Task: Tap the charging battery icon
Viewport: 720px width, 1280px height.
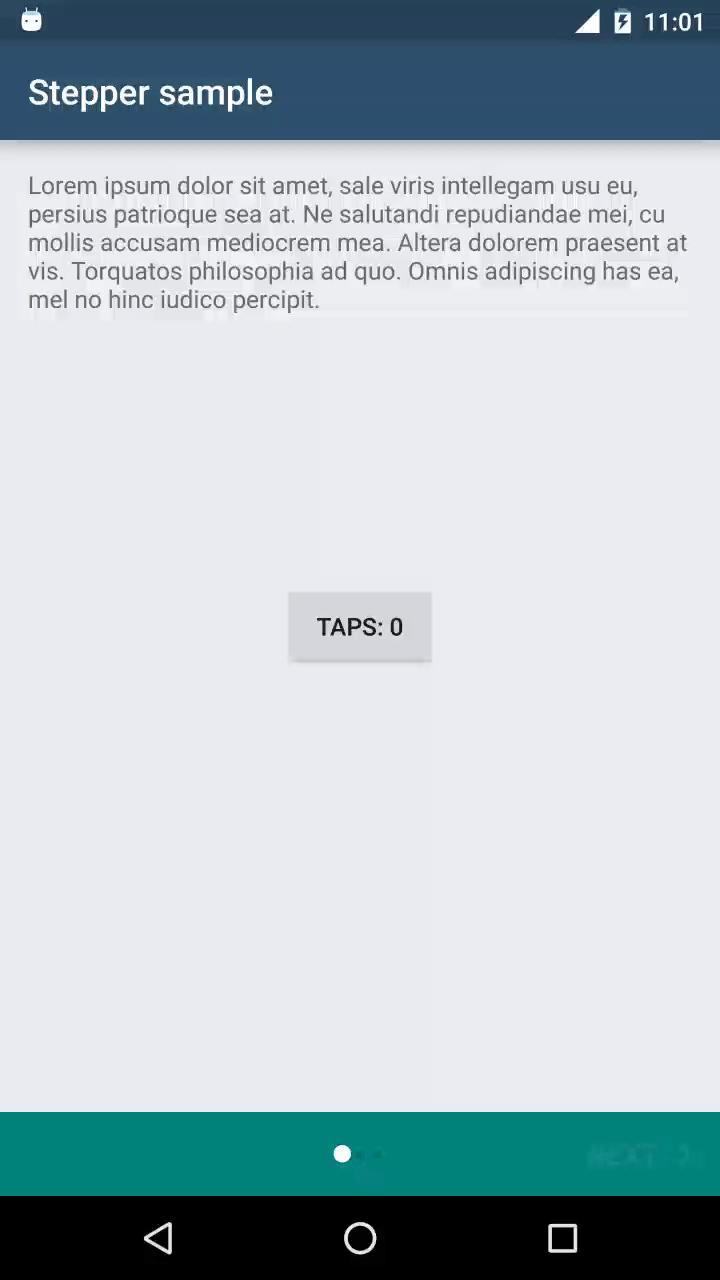Action: (621, 19)
